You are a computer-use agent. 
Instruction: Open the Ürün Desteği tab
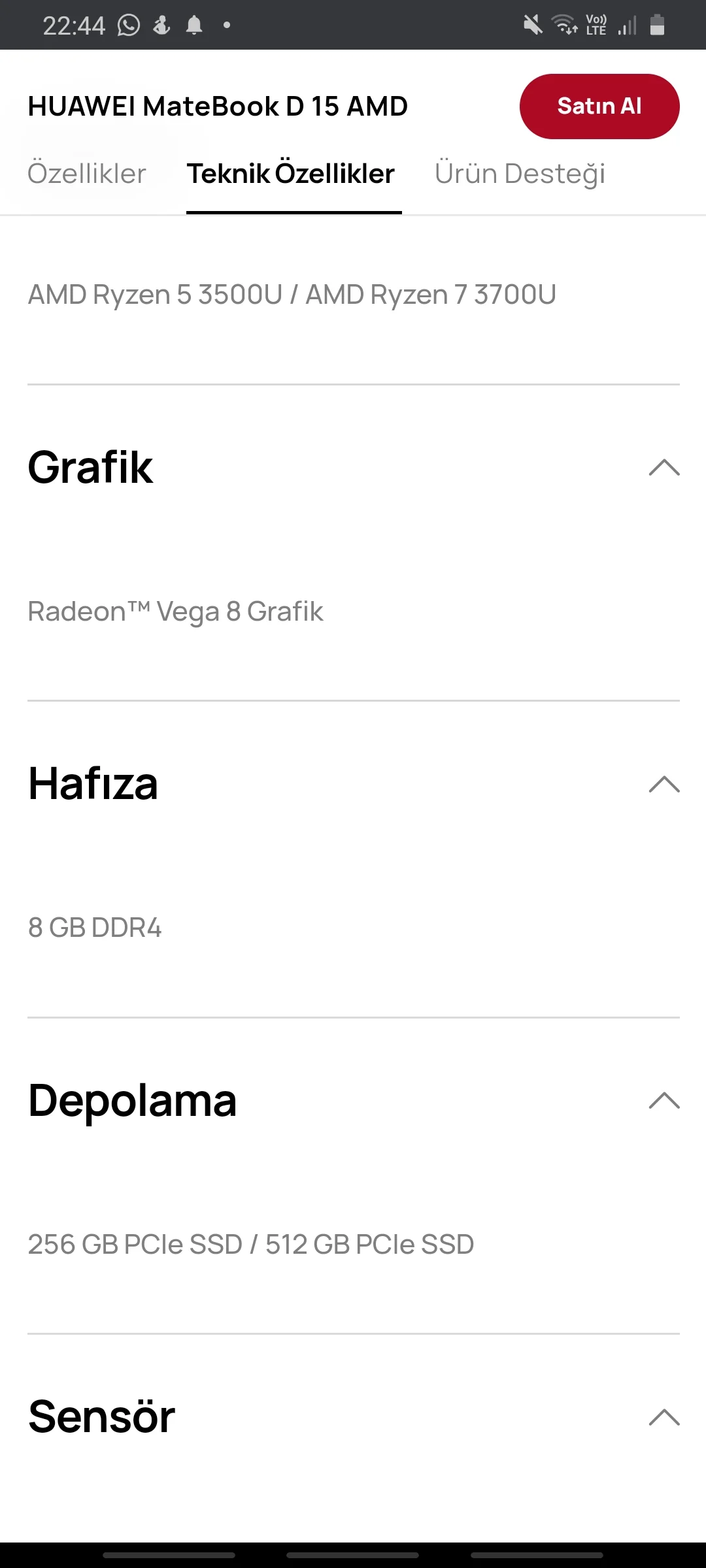click(x=520, y=174)
